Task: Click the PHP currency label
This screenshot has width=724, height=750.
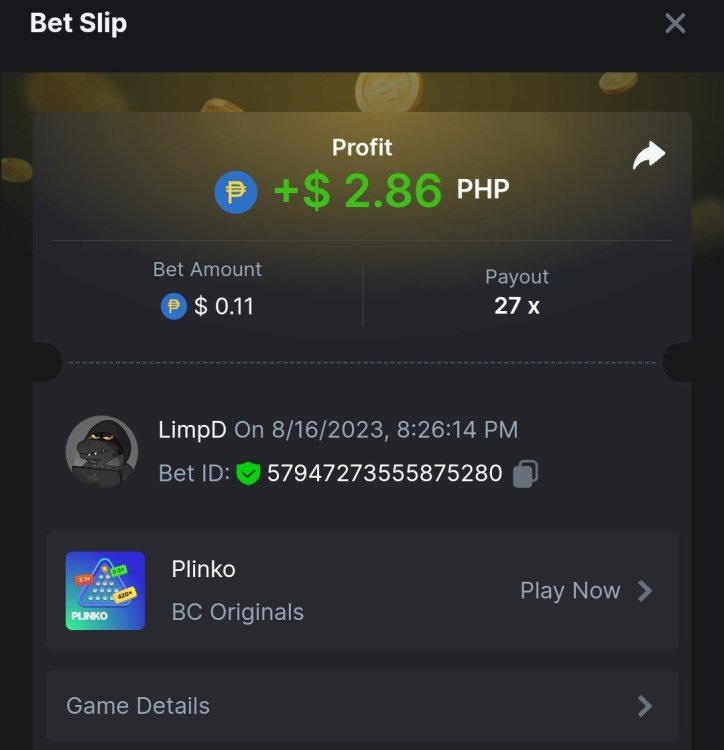Action: tap(483, 190)
